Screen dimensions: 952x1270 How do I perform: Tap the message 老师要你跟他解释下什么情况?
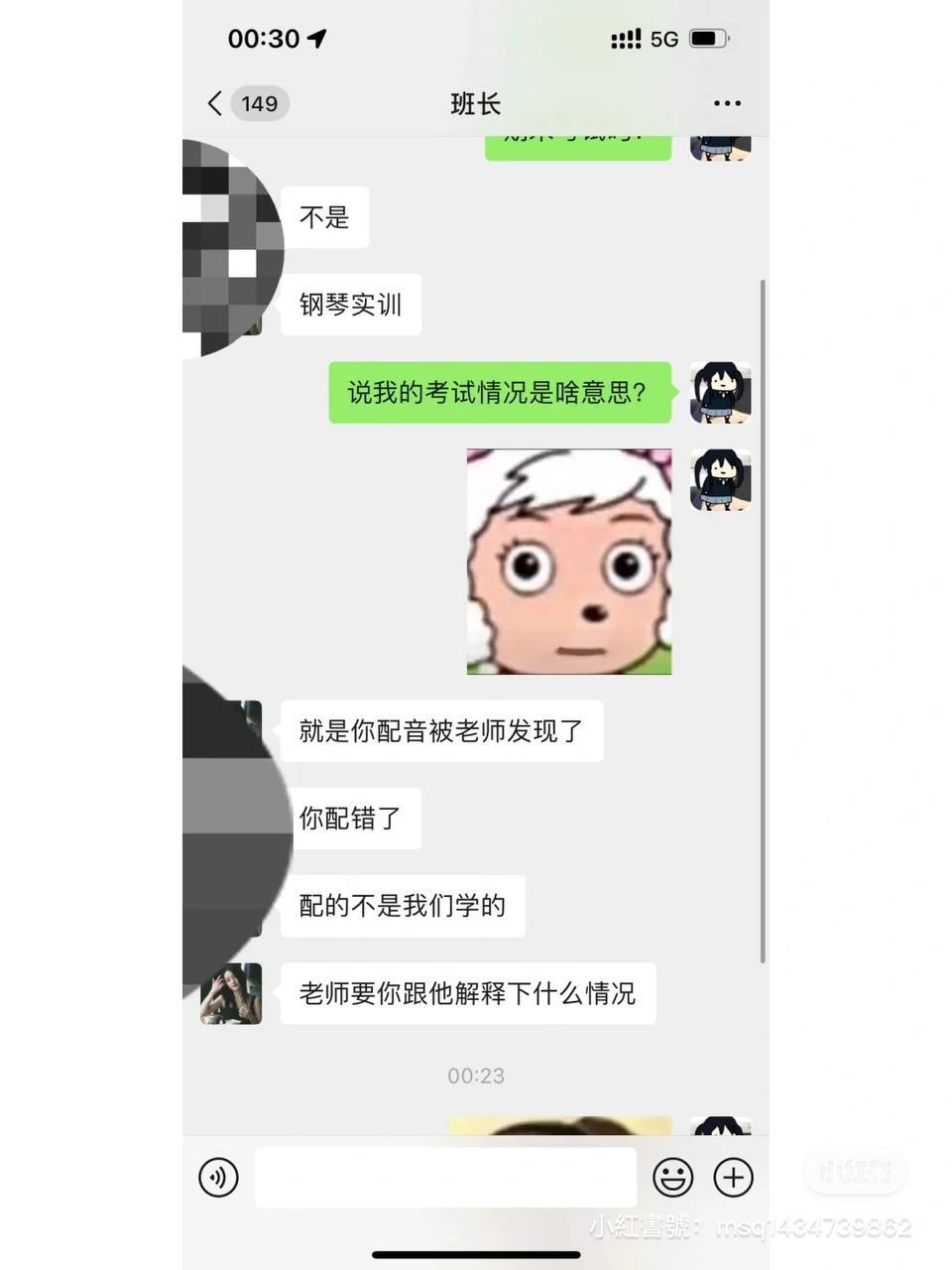(x=468, y=993)
